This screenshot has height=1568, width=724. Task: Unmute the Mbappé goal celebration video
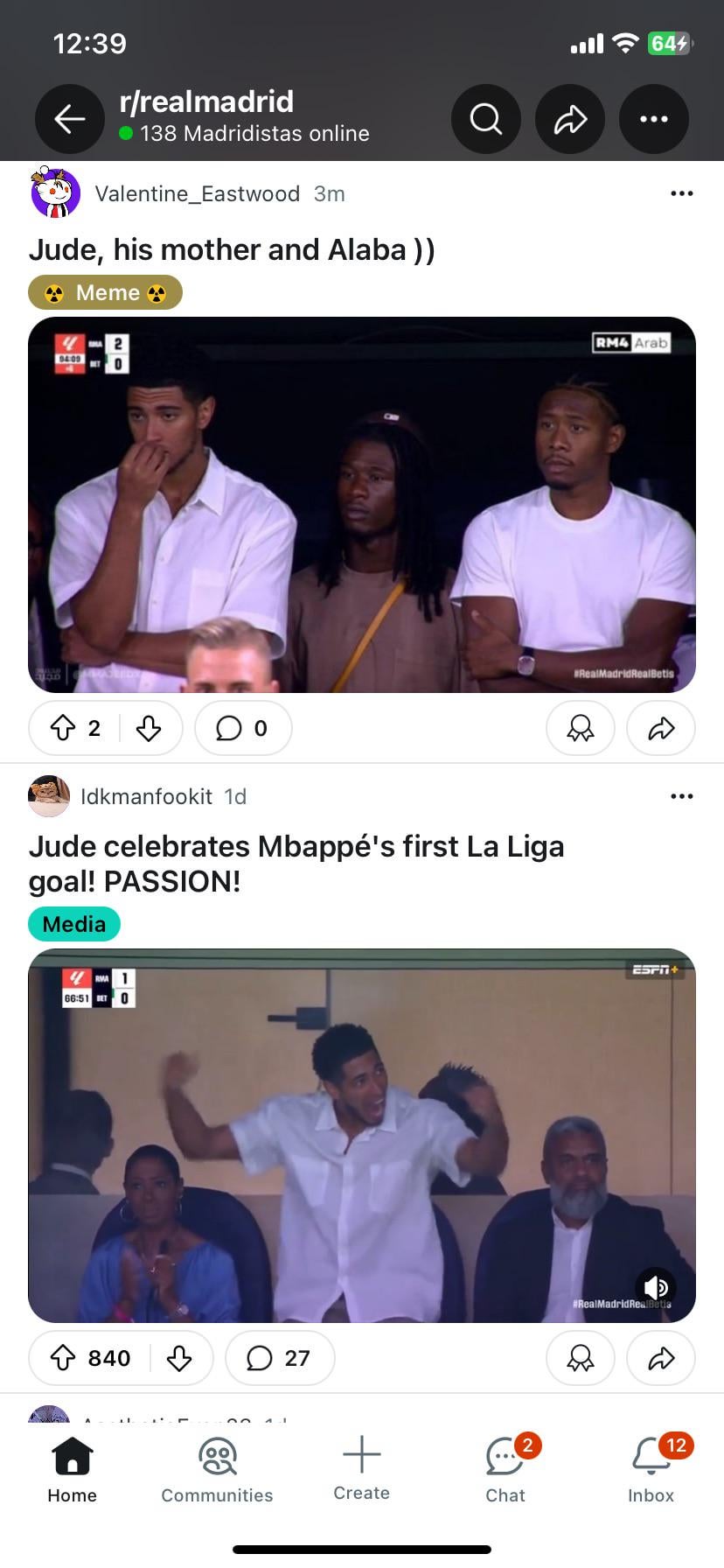(x=656, y=1287)
